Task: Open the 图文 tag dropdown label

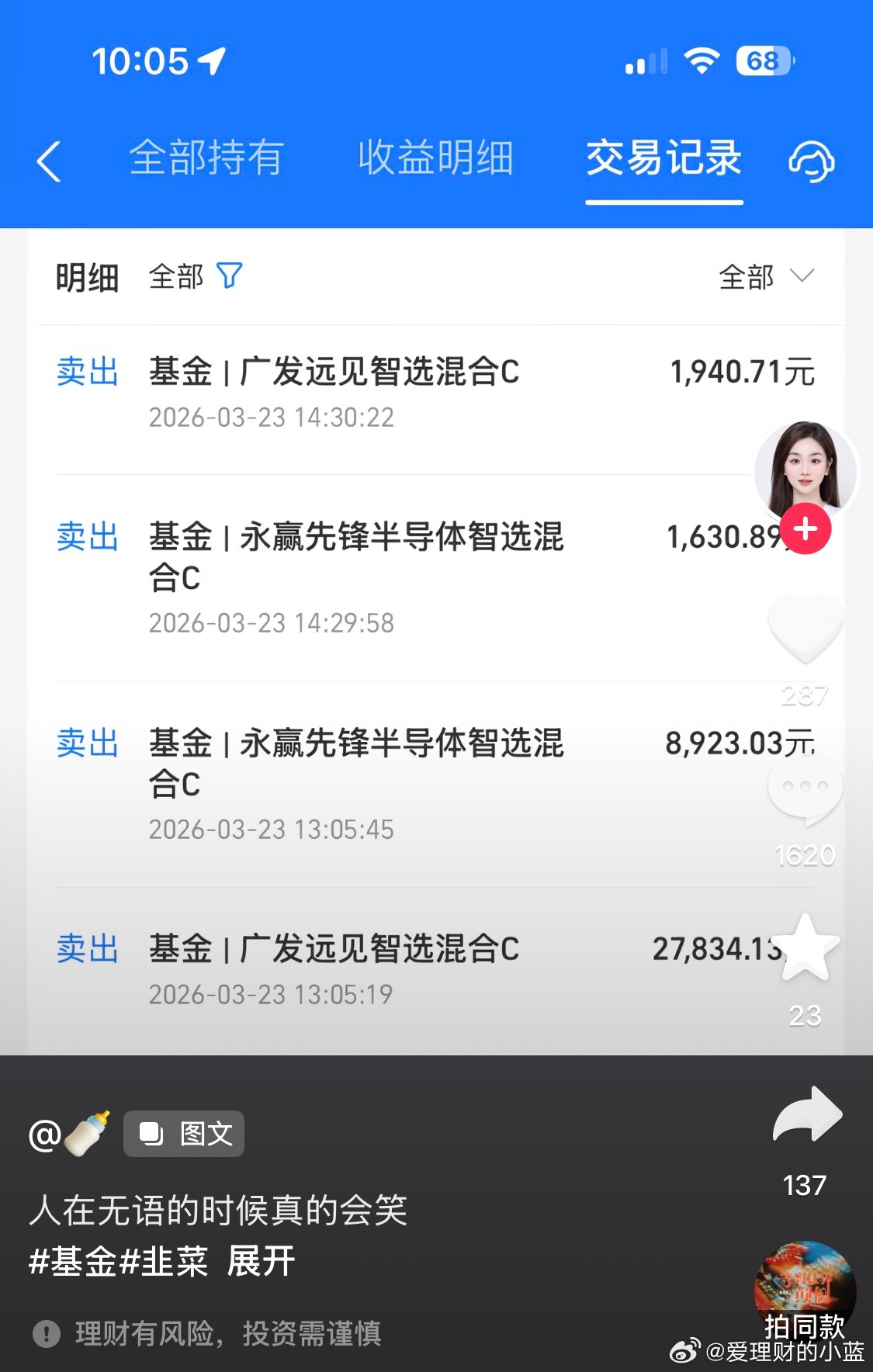Action: [183, 1133]
